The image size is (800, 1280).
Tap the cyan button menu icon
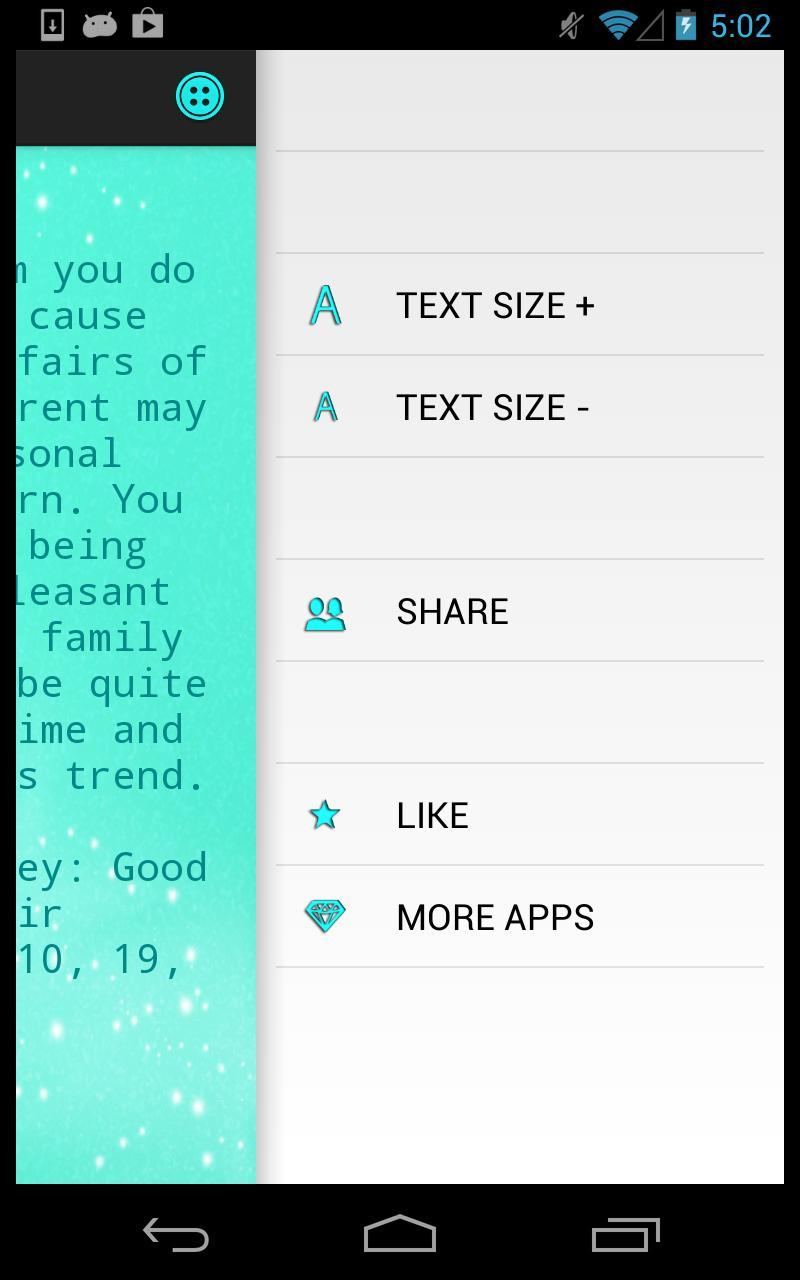tap(200, 96)
